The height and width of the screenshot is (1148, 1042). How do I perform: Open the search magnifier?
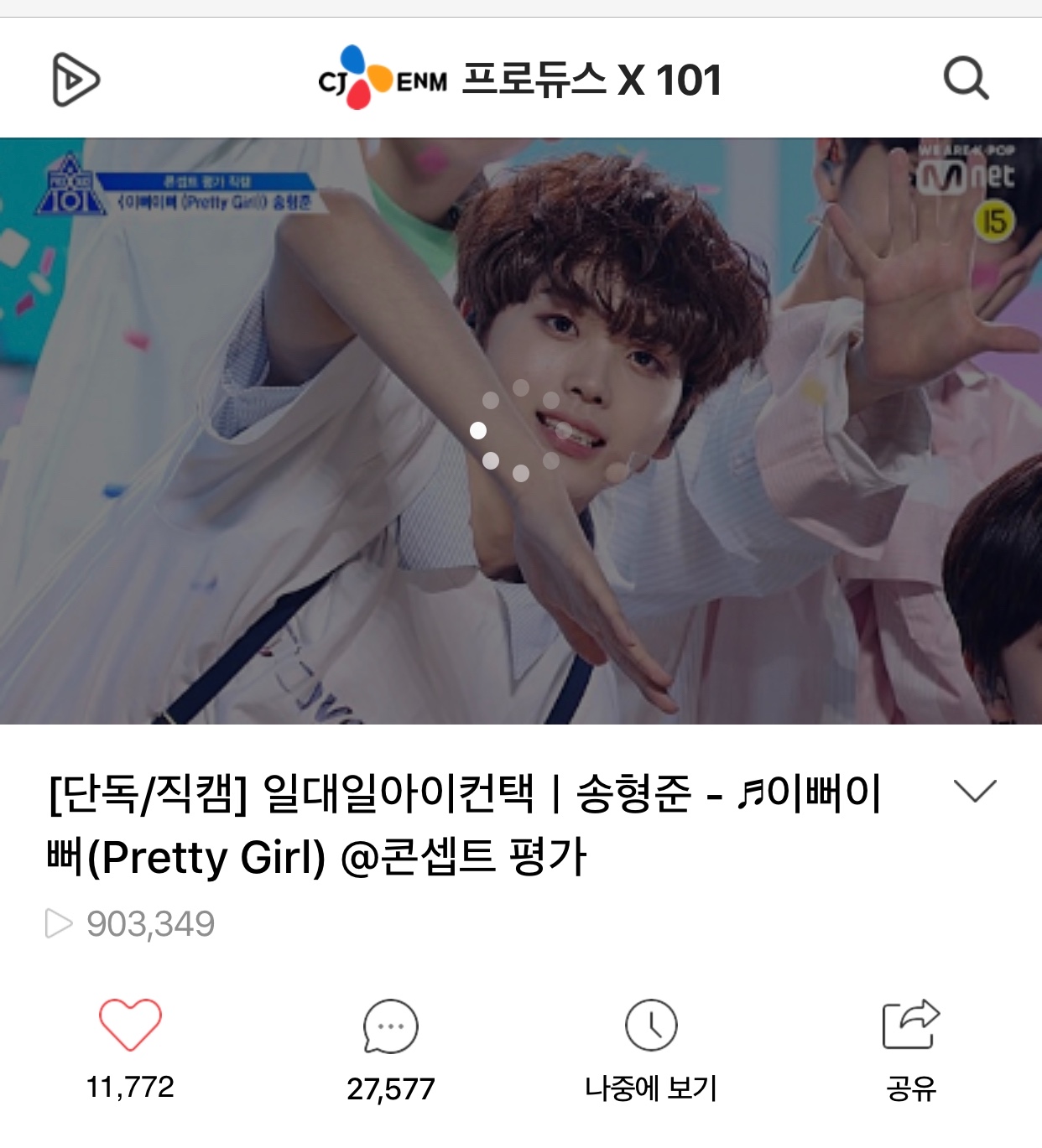(x=966, y=79)
